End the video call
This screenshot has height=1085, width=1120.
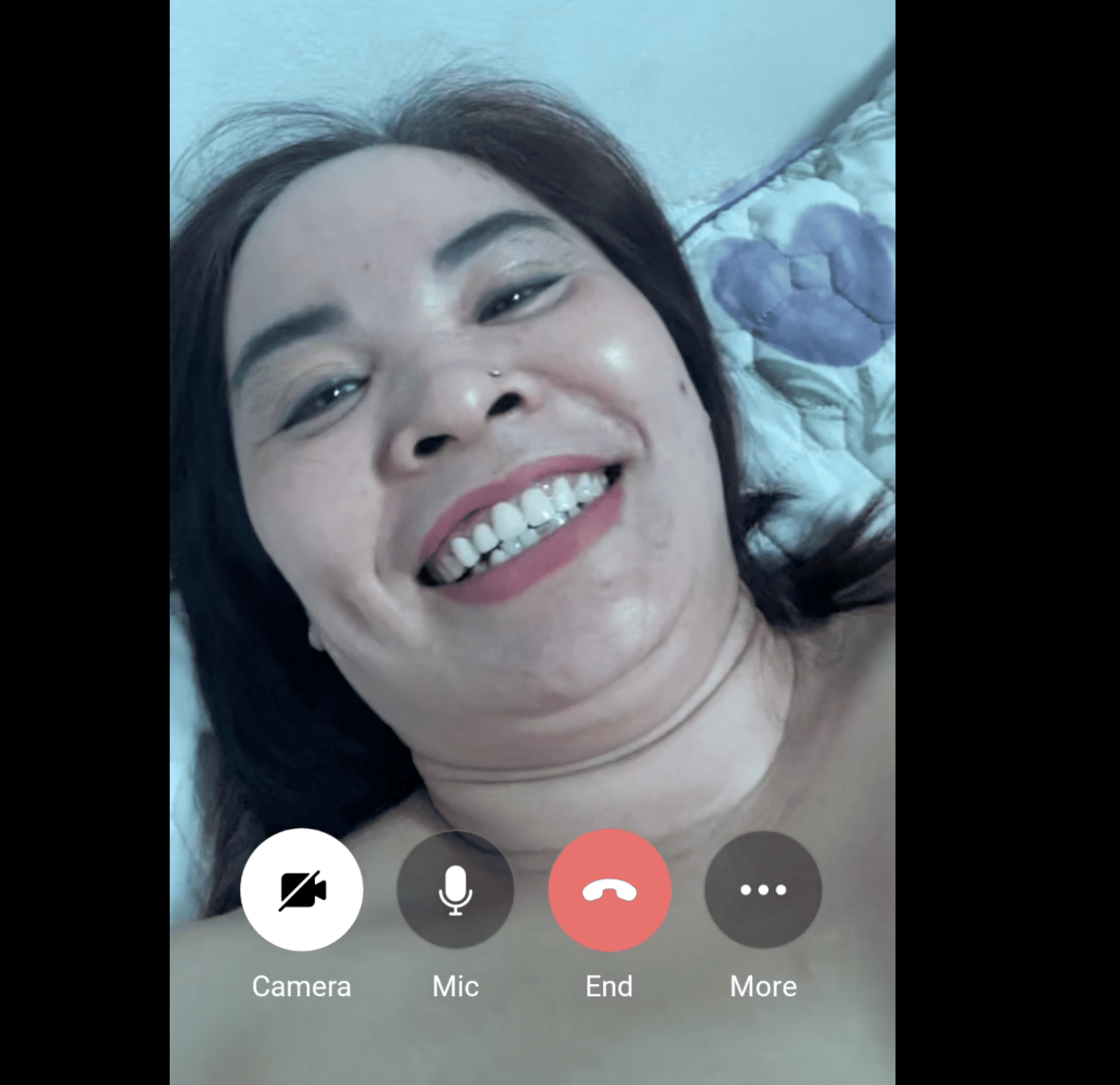[x=609, y=889]
